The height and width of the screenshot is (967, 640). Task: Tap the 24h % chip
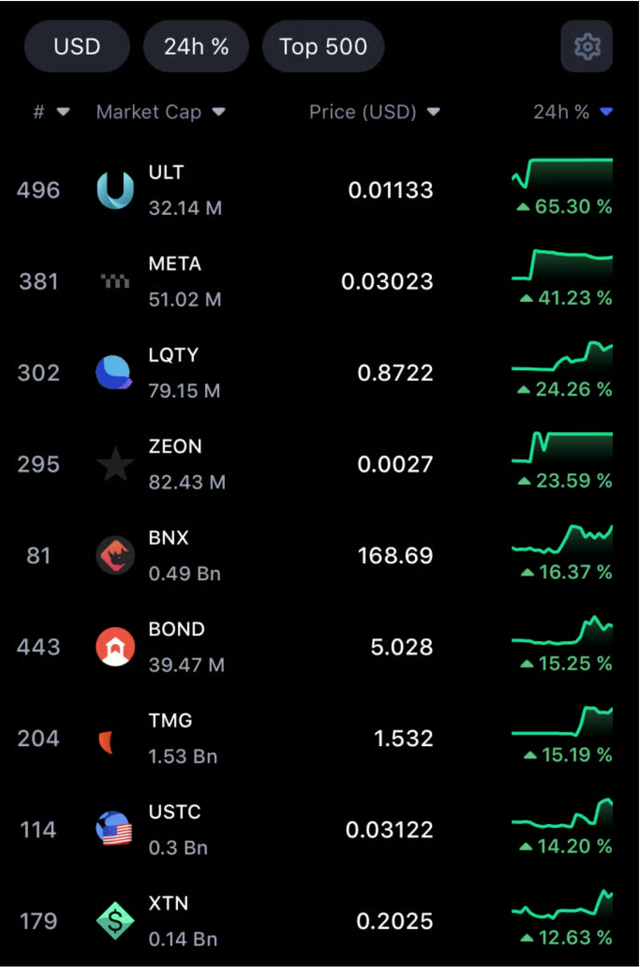tap(196, 46)
